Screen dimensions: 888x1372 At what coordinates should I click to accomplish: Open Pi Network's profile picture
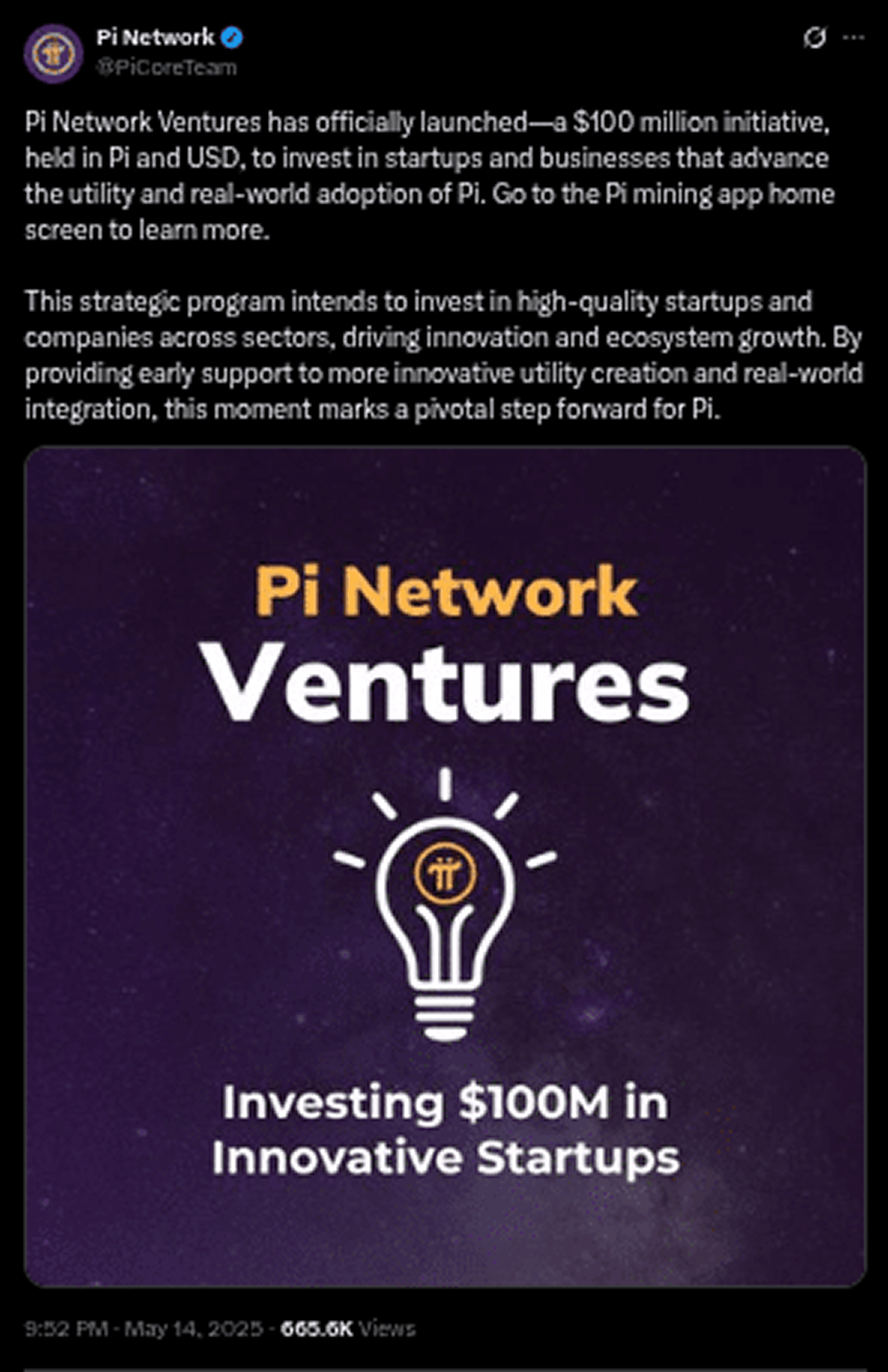(x=53, y=54)
